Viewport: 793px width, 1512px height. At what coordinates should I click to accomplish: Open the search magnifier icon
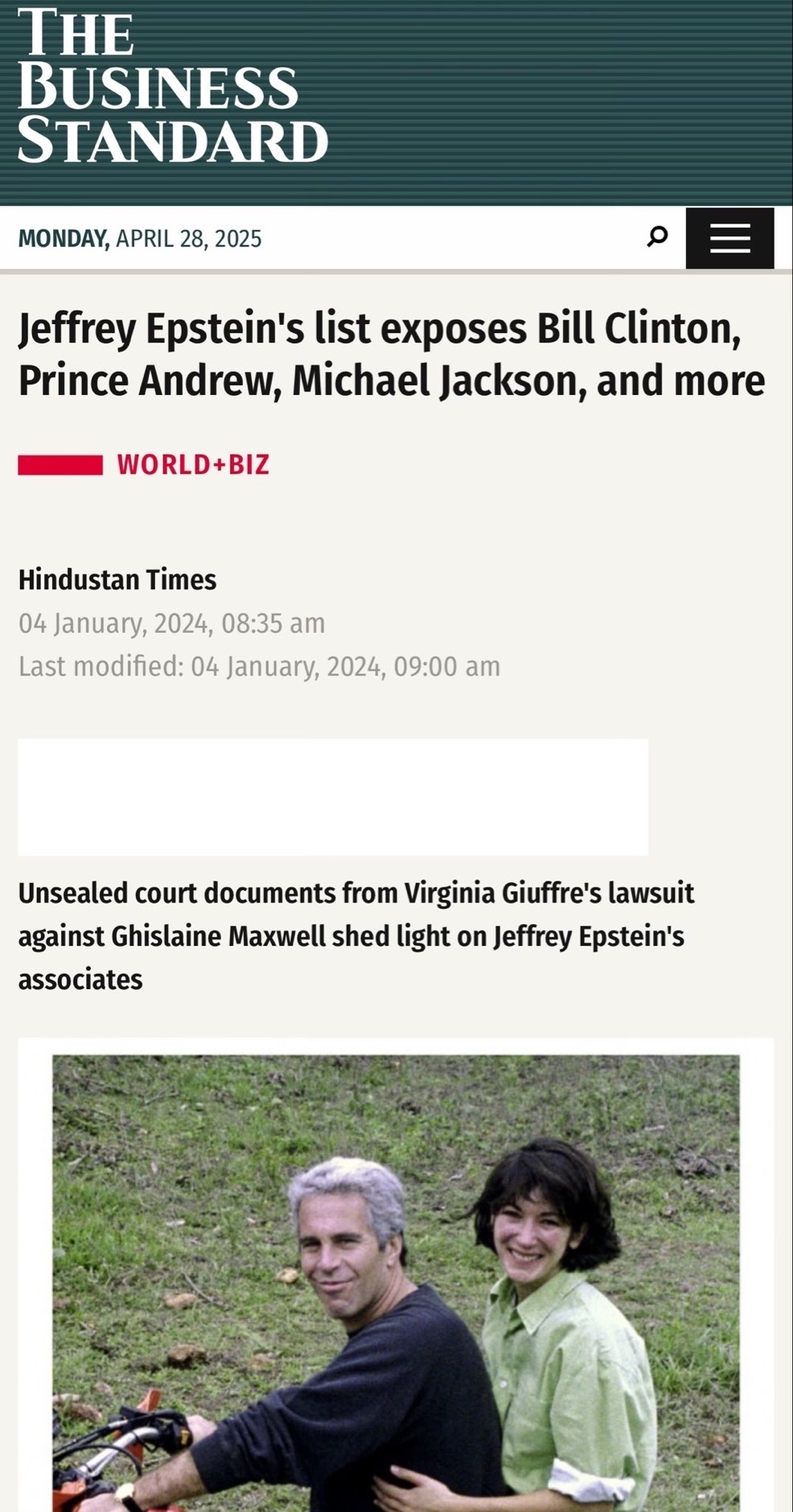tap(657, 237)
